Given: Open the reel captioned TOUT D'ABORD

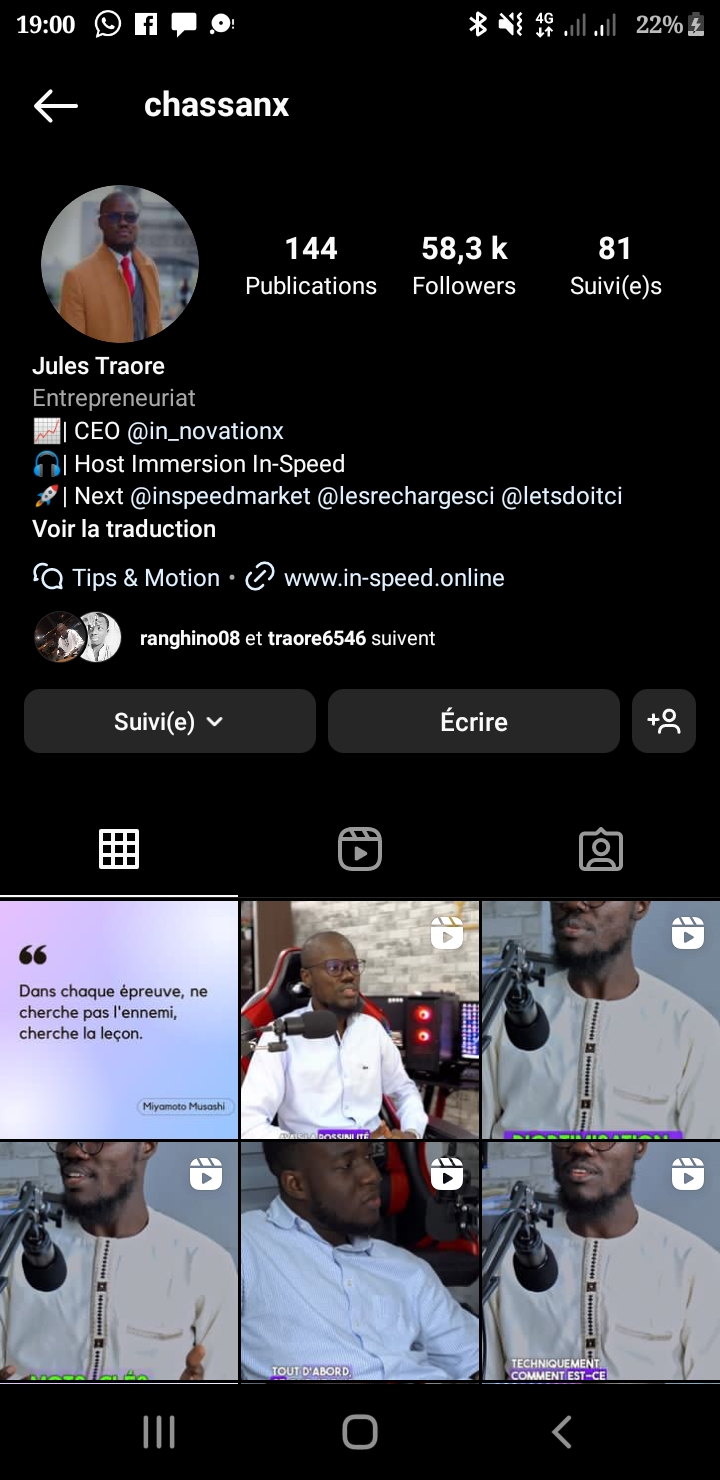Looking at the screenshot, I should 360,1262.
